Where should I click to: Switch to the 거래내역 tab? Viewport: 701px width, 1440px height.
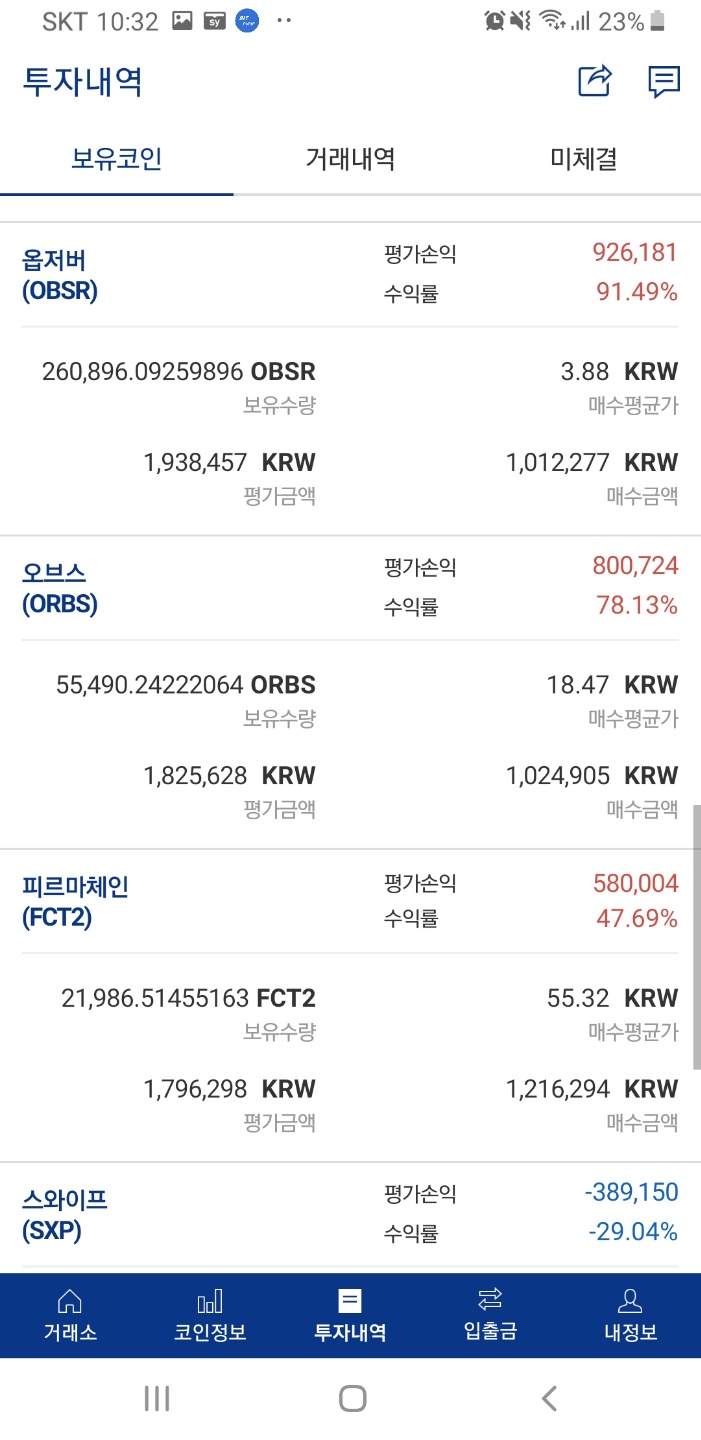pos(350,158)
